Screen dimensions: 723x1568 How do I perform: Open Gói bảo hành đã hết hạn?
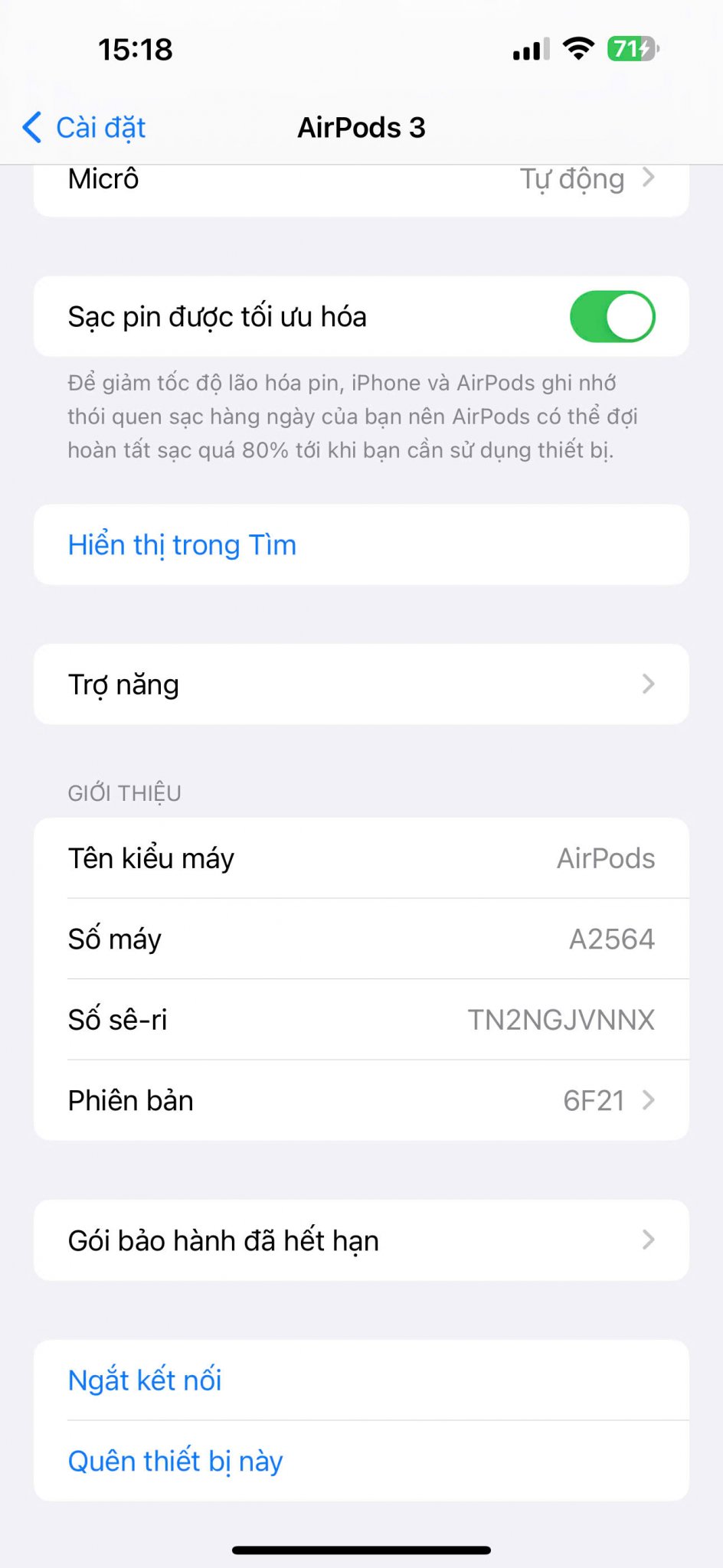(x=361, y=1240)
